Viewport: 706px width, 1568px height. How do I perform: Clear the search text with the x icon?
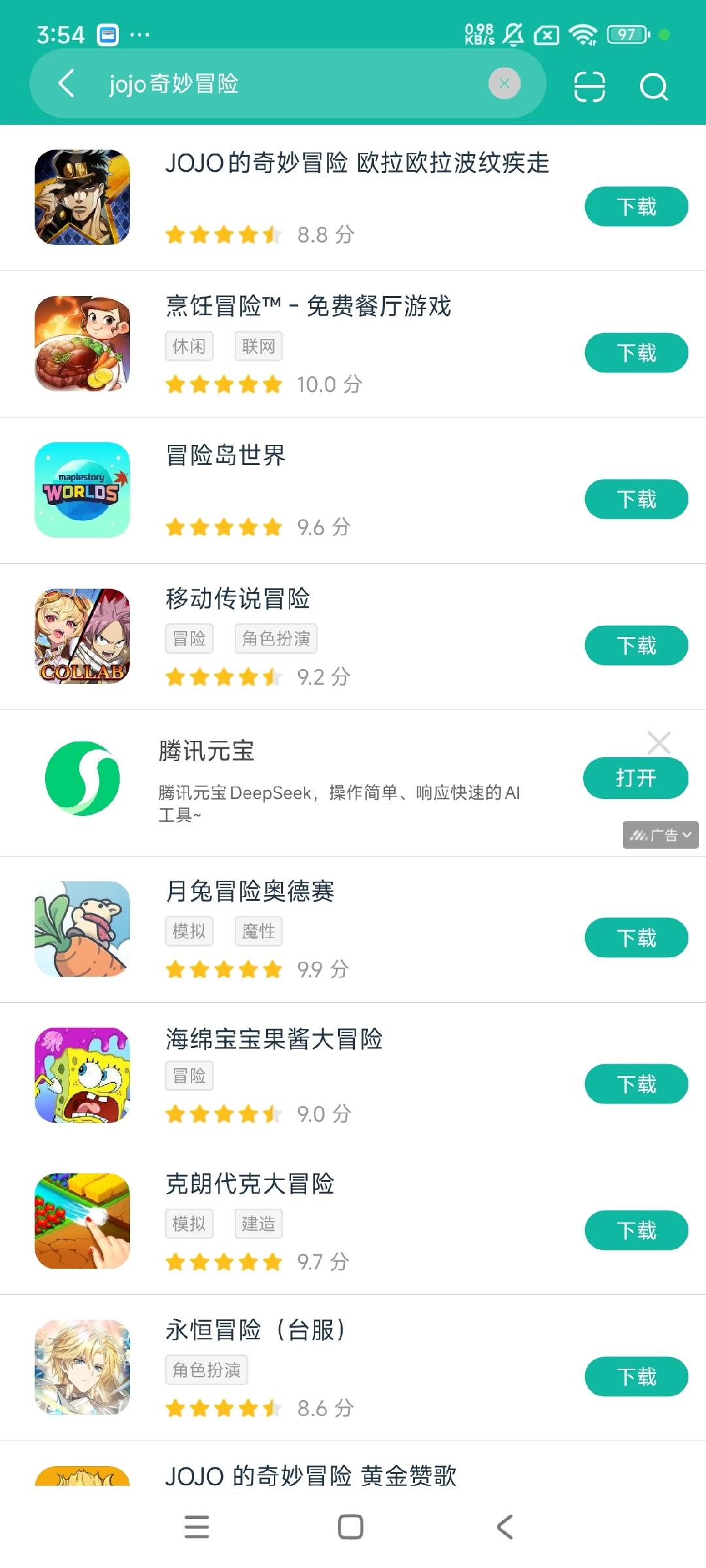click(503, 84)
